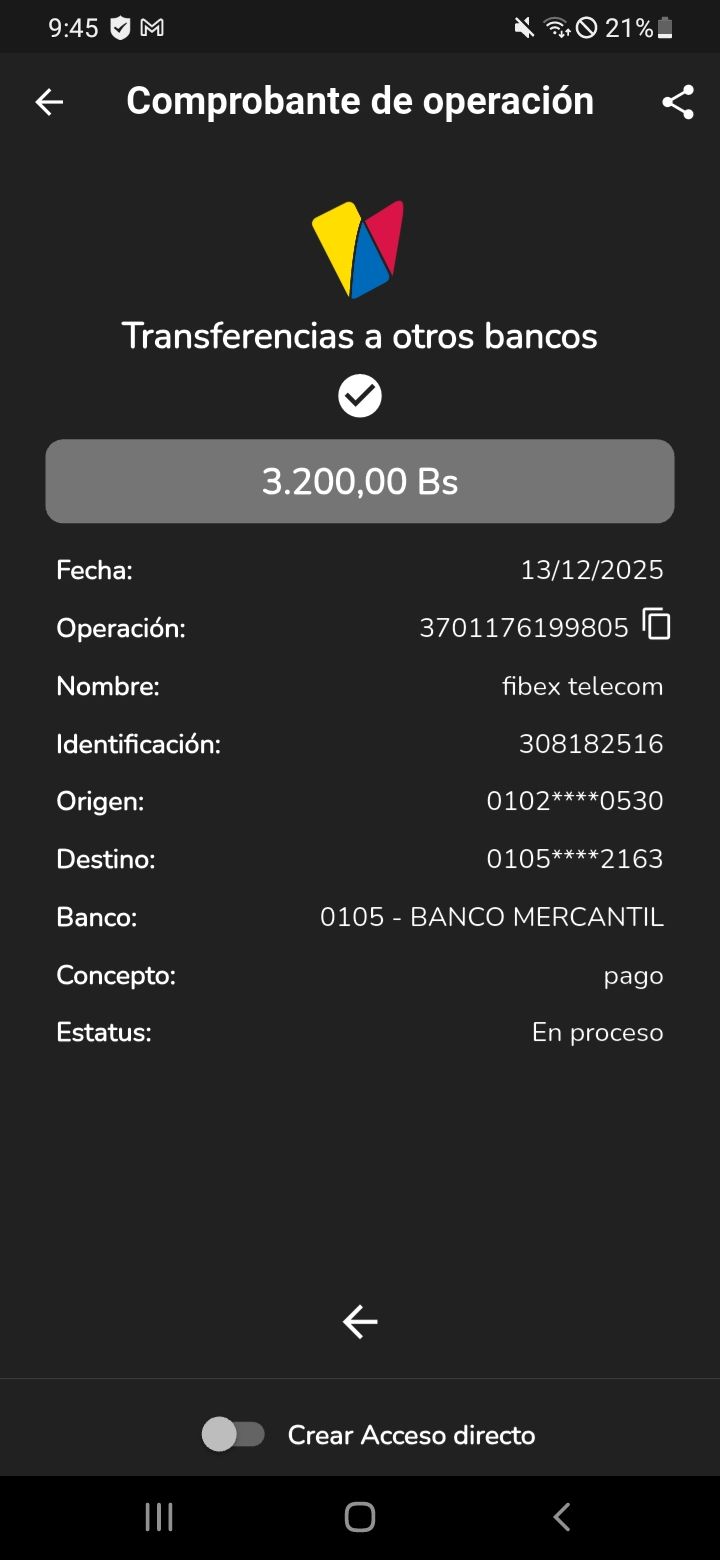
Task: Tap the return arrow below the receipt
Action: [x=360, y=1322]
